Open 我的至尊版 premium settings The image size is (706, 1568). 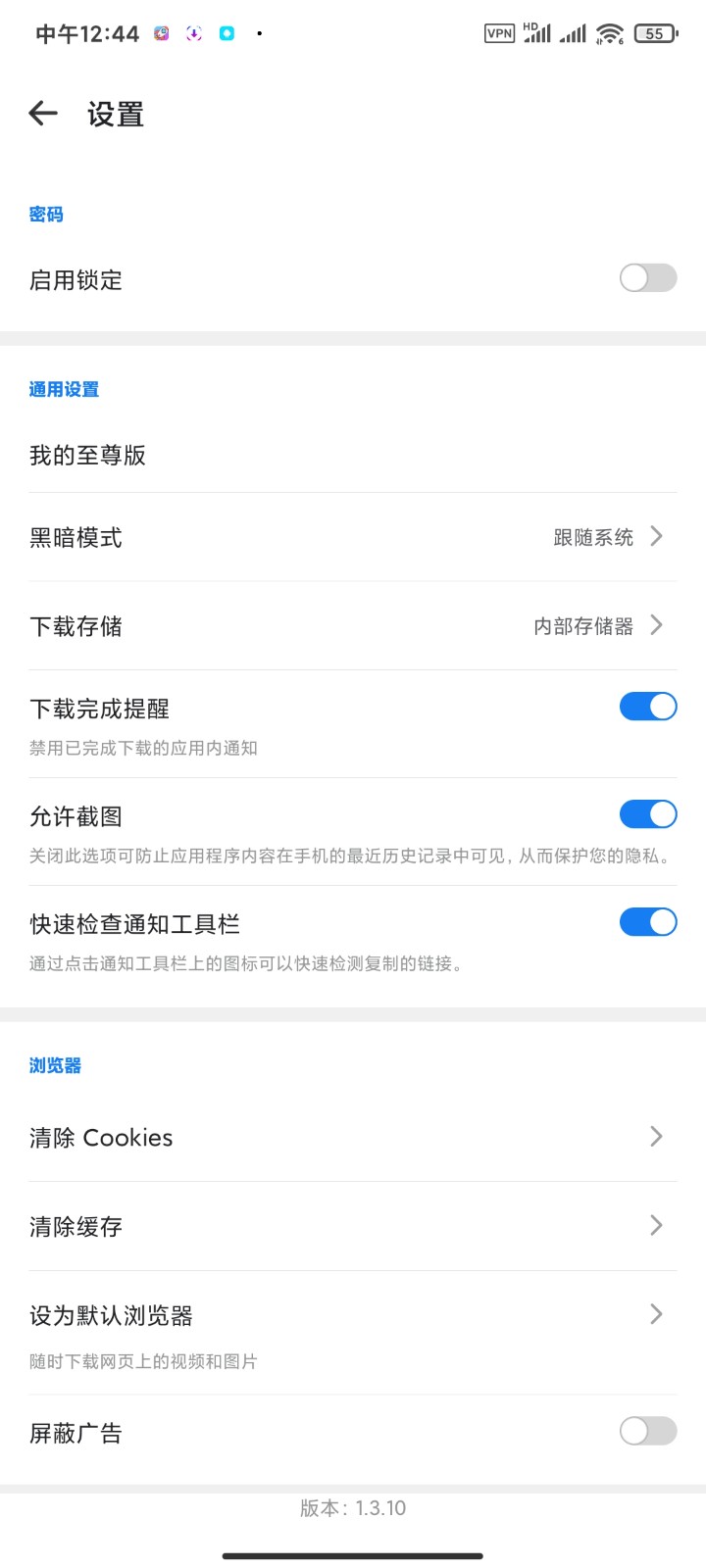tap(353, 455)
